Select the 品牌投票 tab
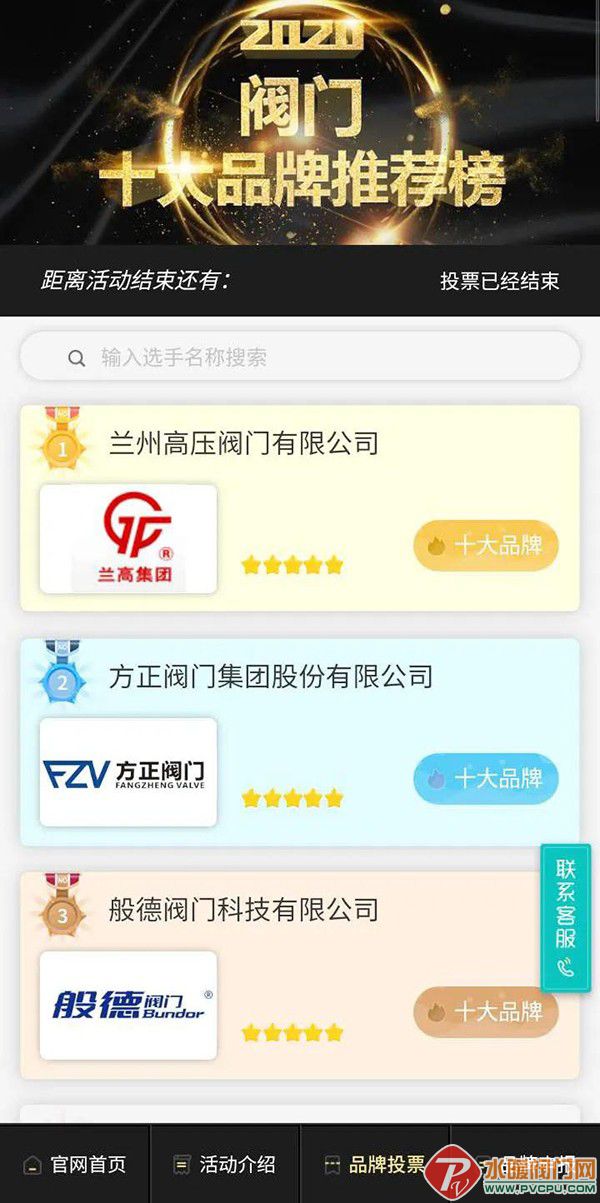Image resolution: width=600 pixels, height=1203 pixels. [x=375, y=1165]
